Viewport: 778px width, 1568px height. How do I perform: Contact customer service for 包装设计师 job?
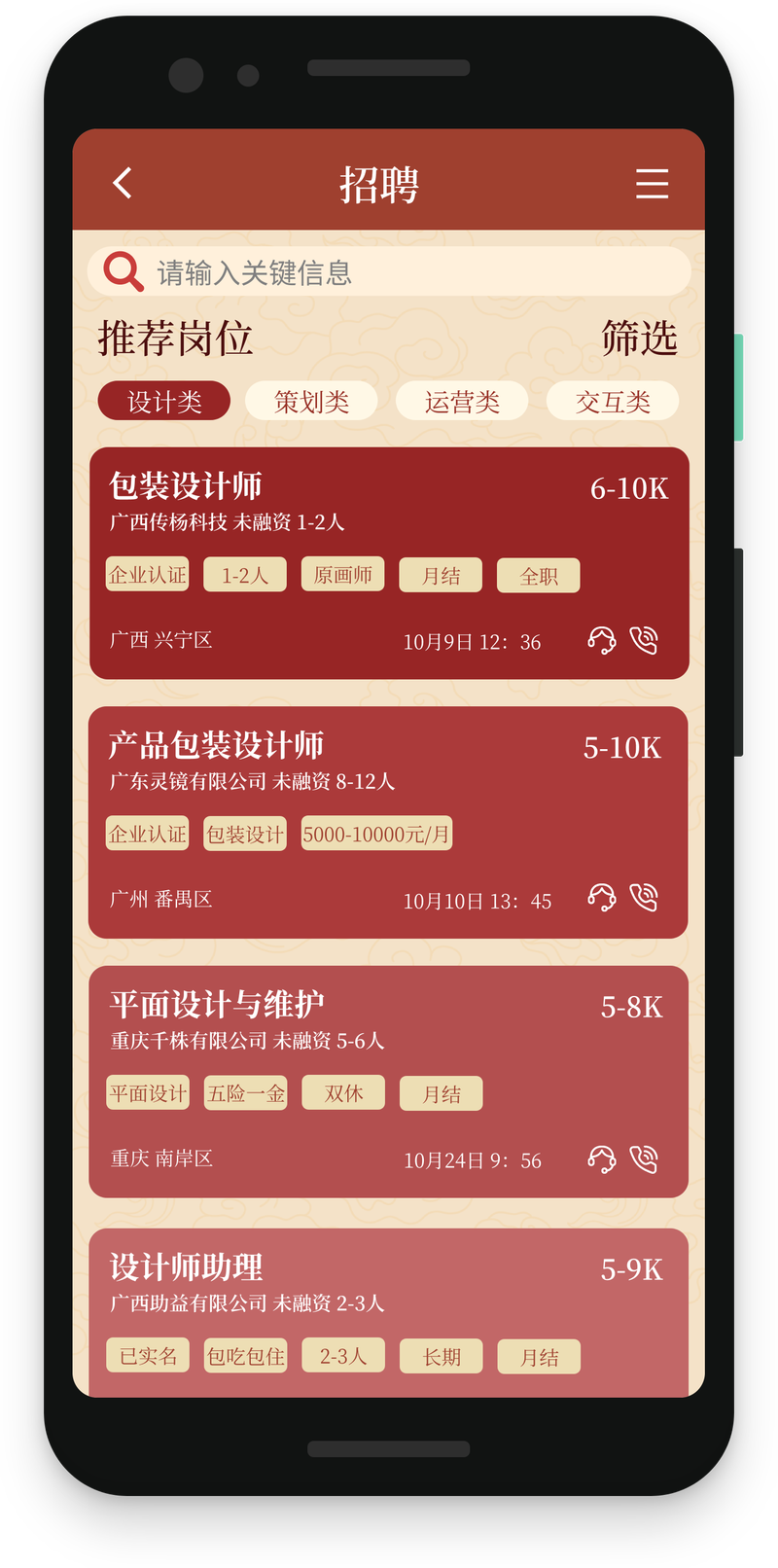pos(602,640)
